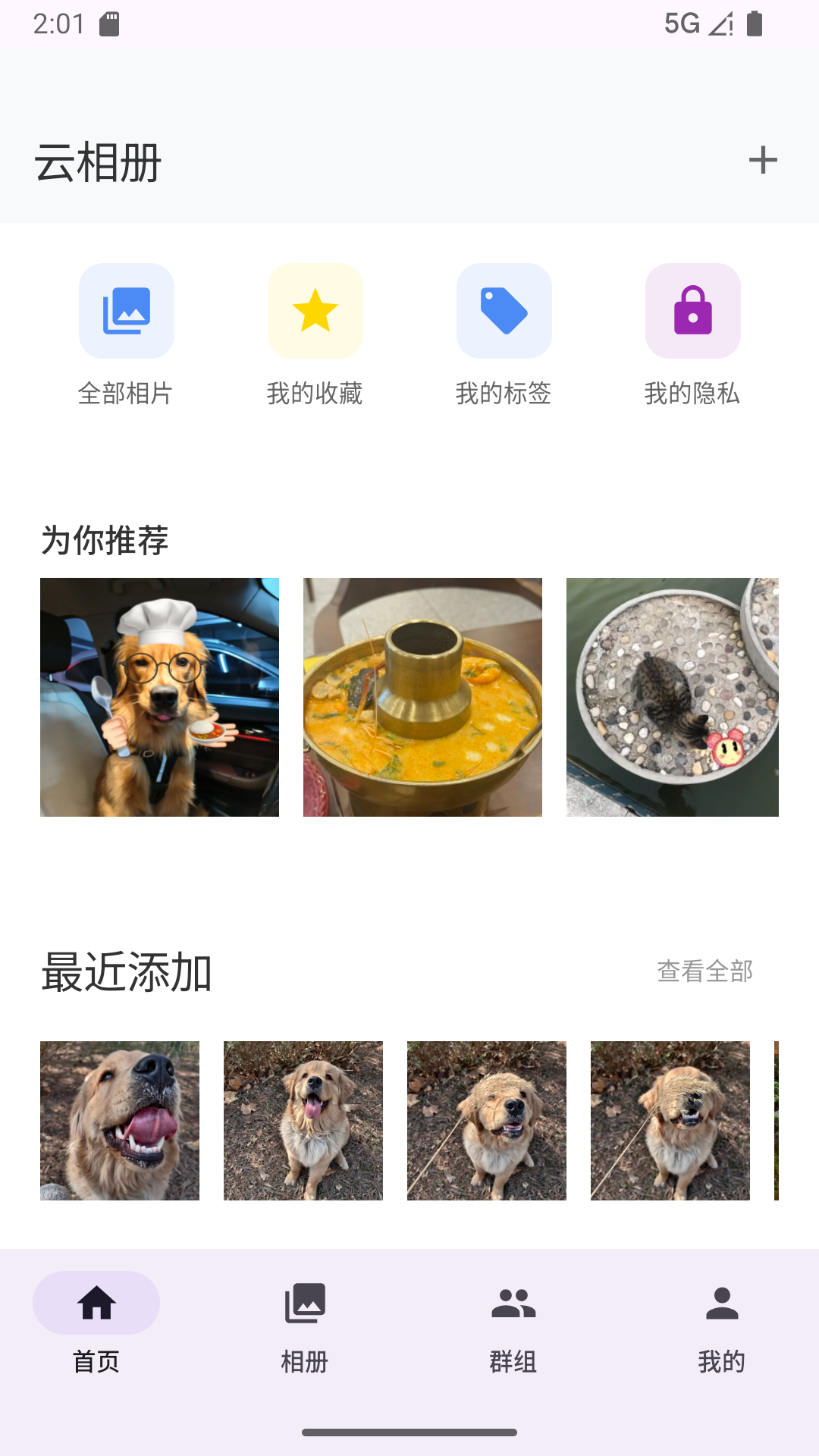Open 我的标签 tags icon
Viewport: 819px width, 1456px height.
504,311
